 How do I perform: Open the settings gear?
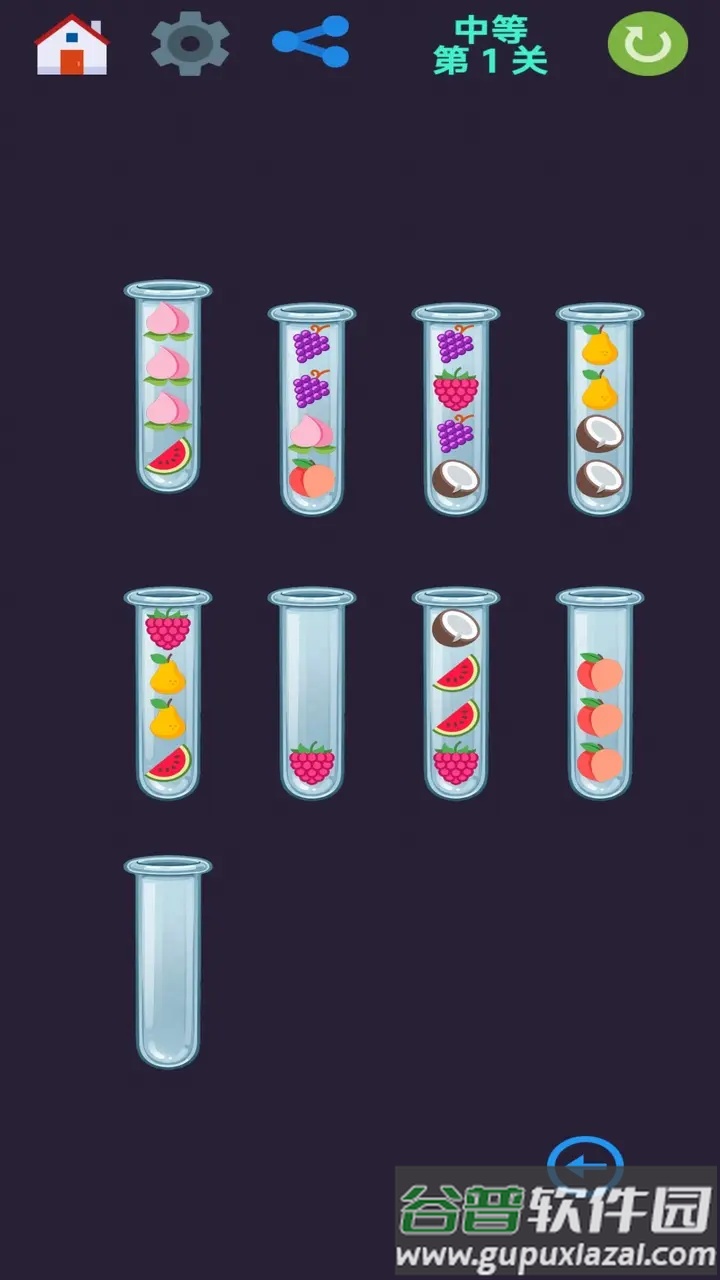(x=190, y=44)
